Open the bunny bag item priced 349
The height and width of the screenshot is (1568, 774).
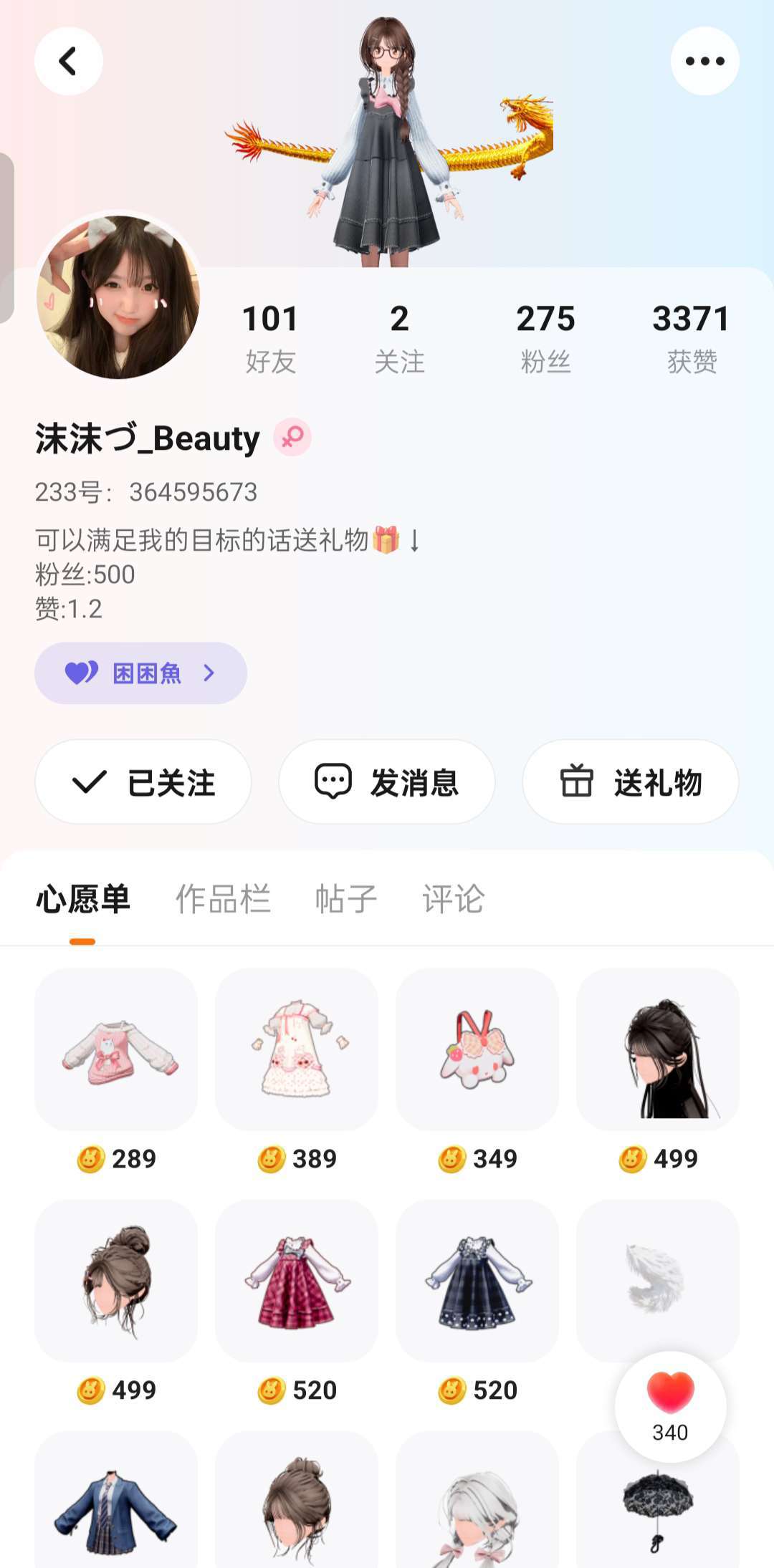point(477,1049)
